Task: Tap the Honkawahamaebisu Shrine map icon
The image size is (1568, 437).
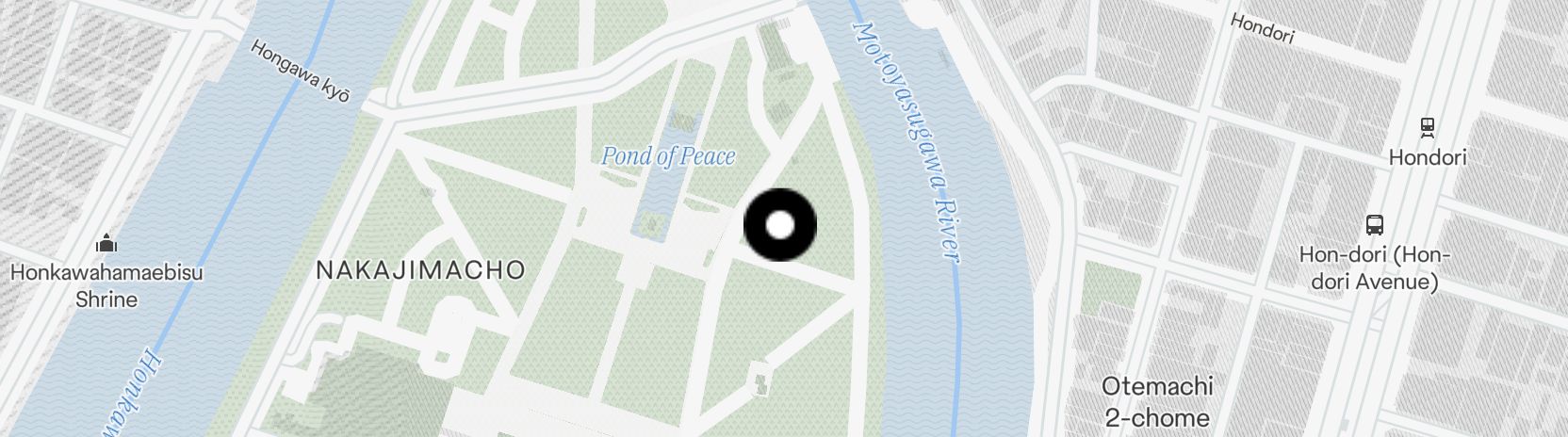Action: coord(106,244)
